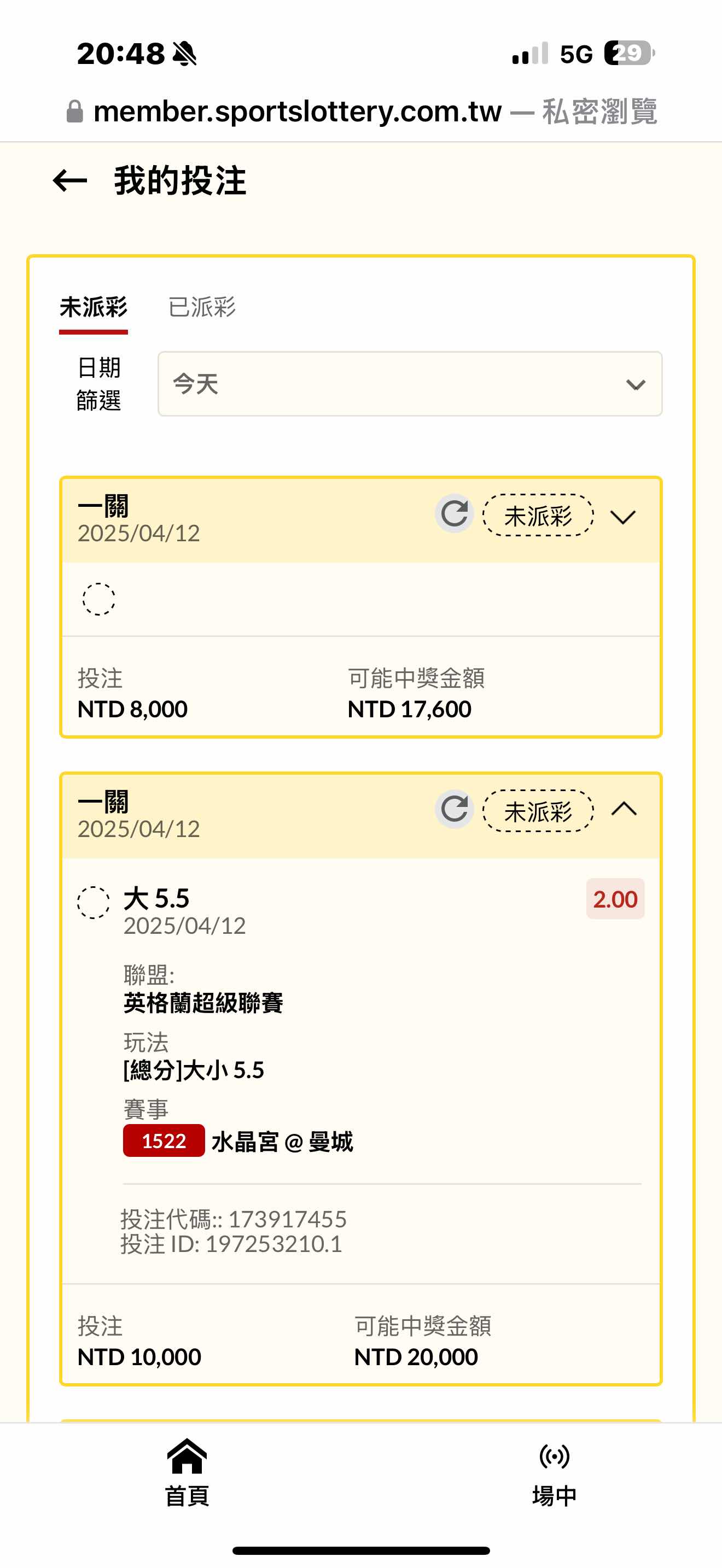
Task: Refresh the NTD 8,000 bet card
Action: [x=455, y=514]
